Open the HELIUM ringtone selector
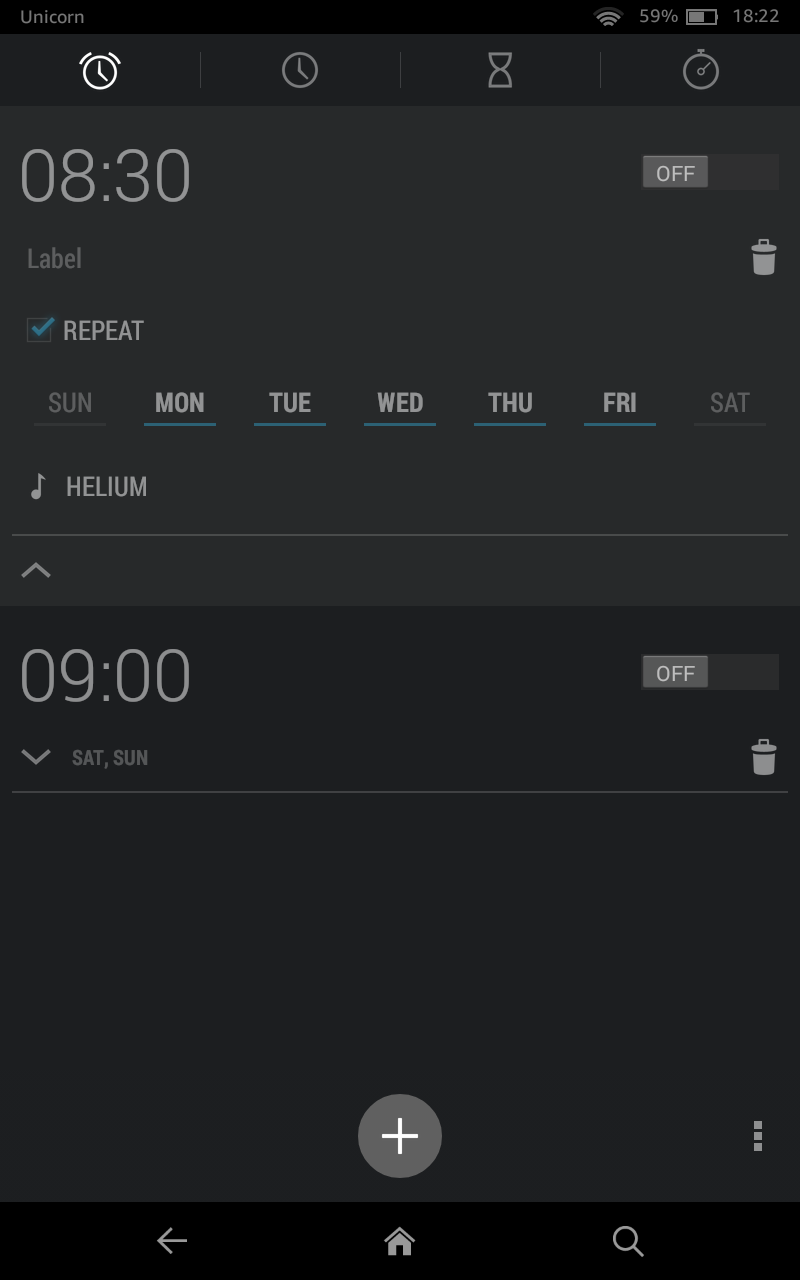Viewport: 800px width, 1280px height. coord(107,487)
